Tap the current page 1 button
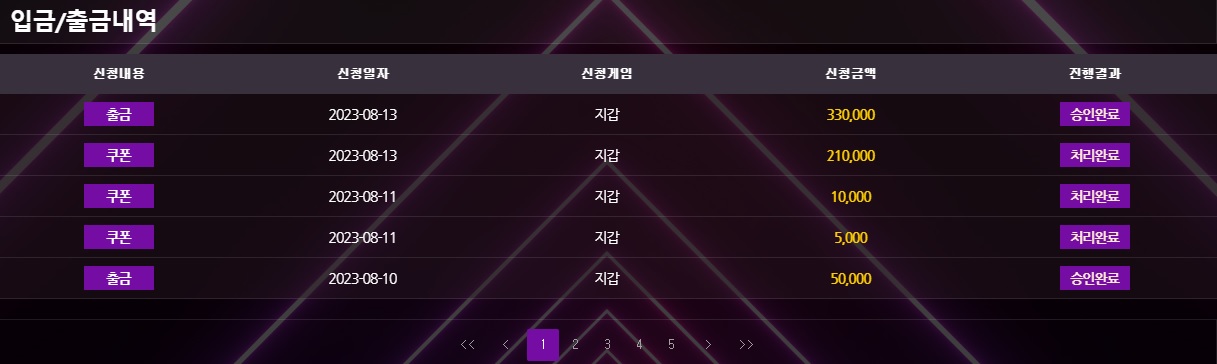 543,345
